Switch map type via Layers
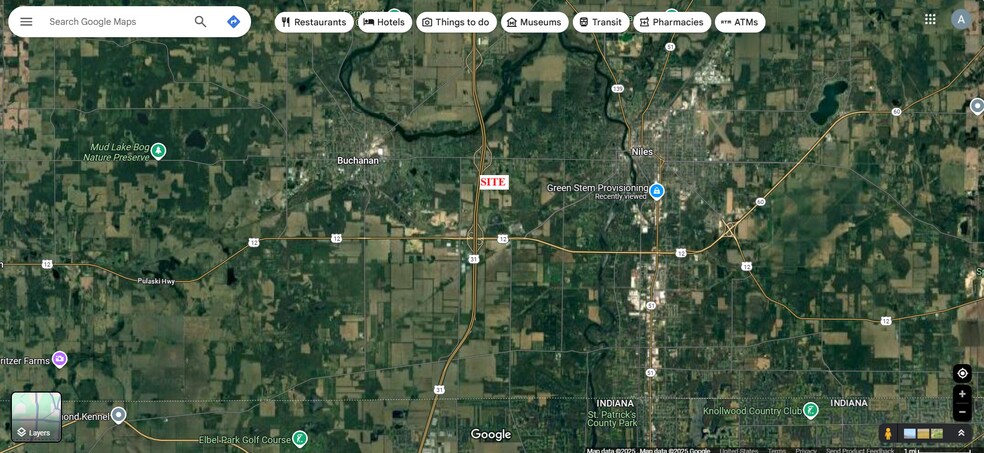This screenshot has width=984, height=453. (36, 416)
